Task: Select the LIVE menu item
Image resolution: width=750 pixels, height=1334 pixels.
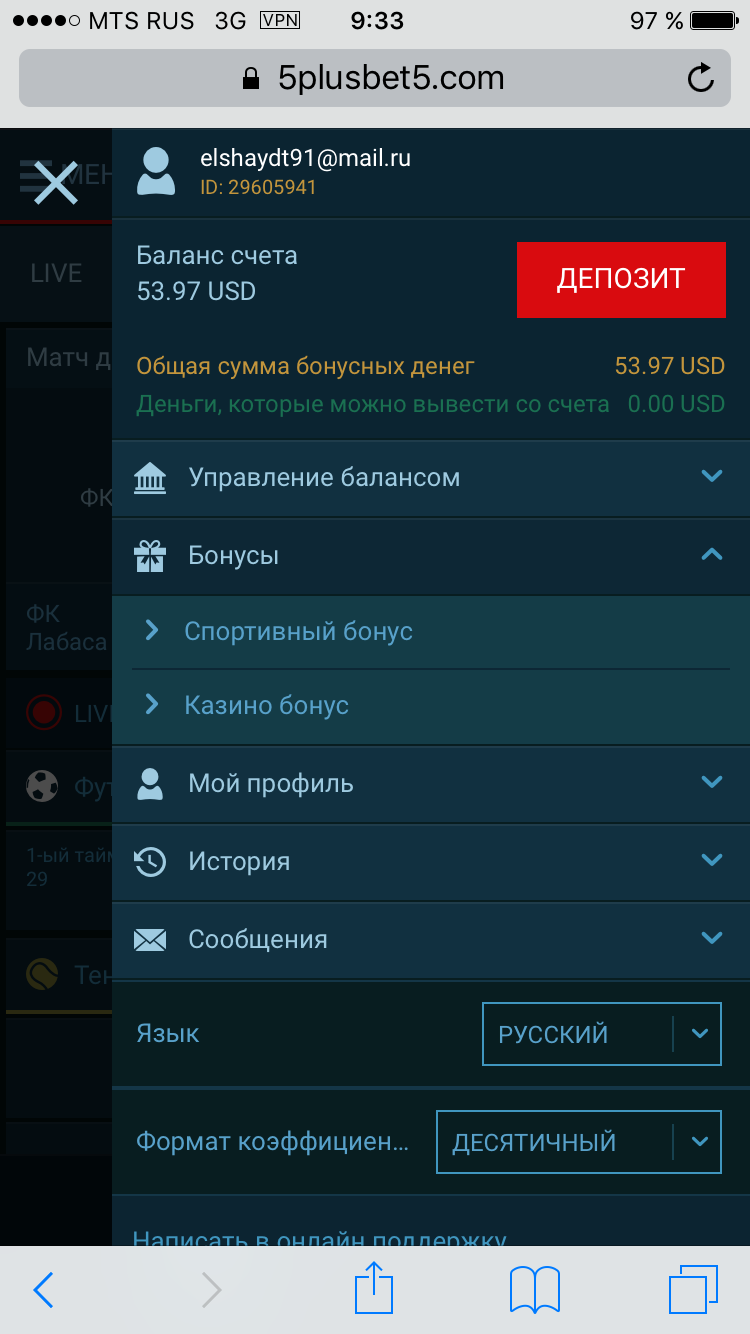Action: (x=54, y=272)
